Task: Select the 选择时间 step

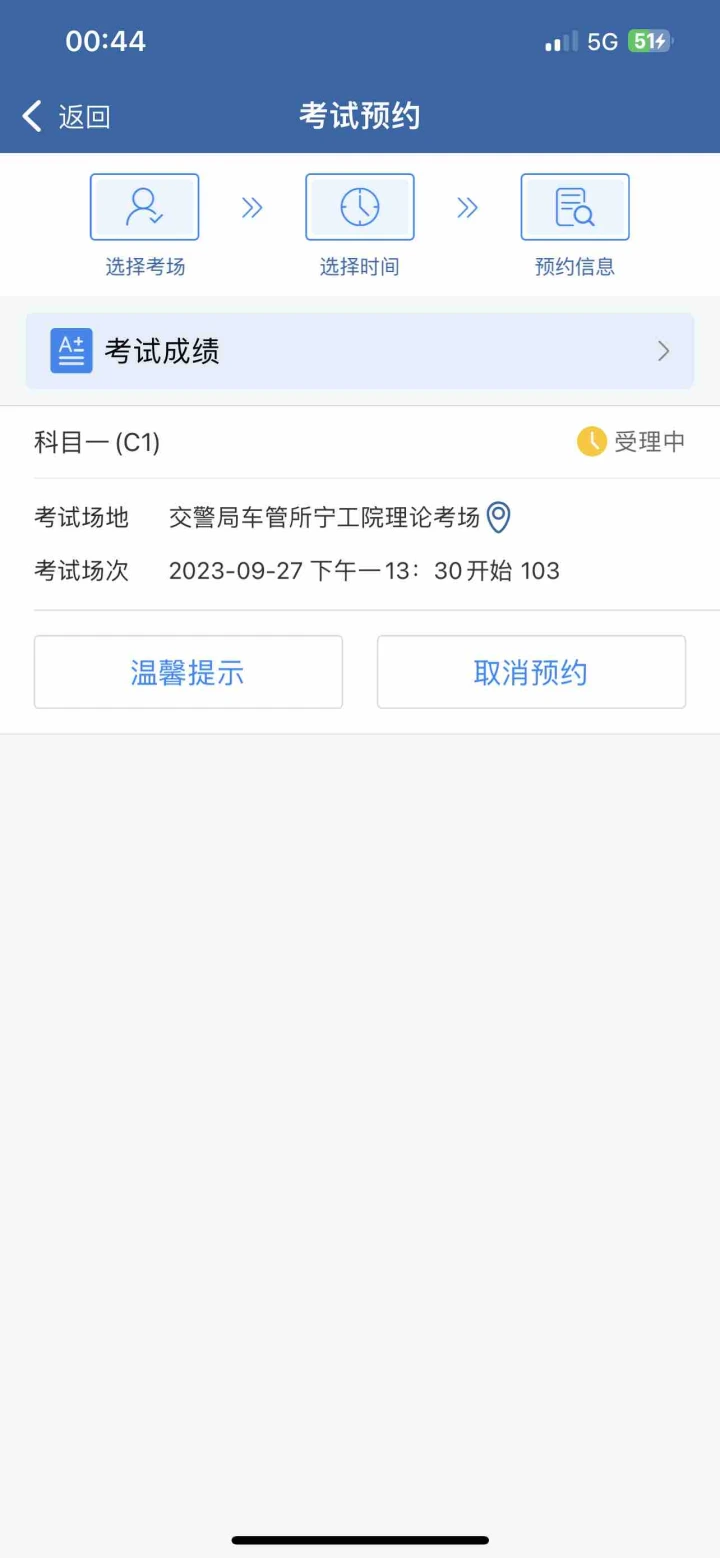Action: coord(360,225)
